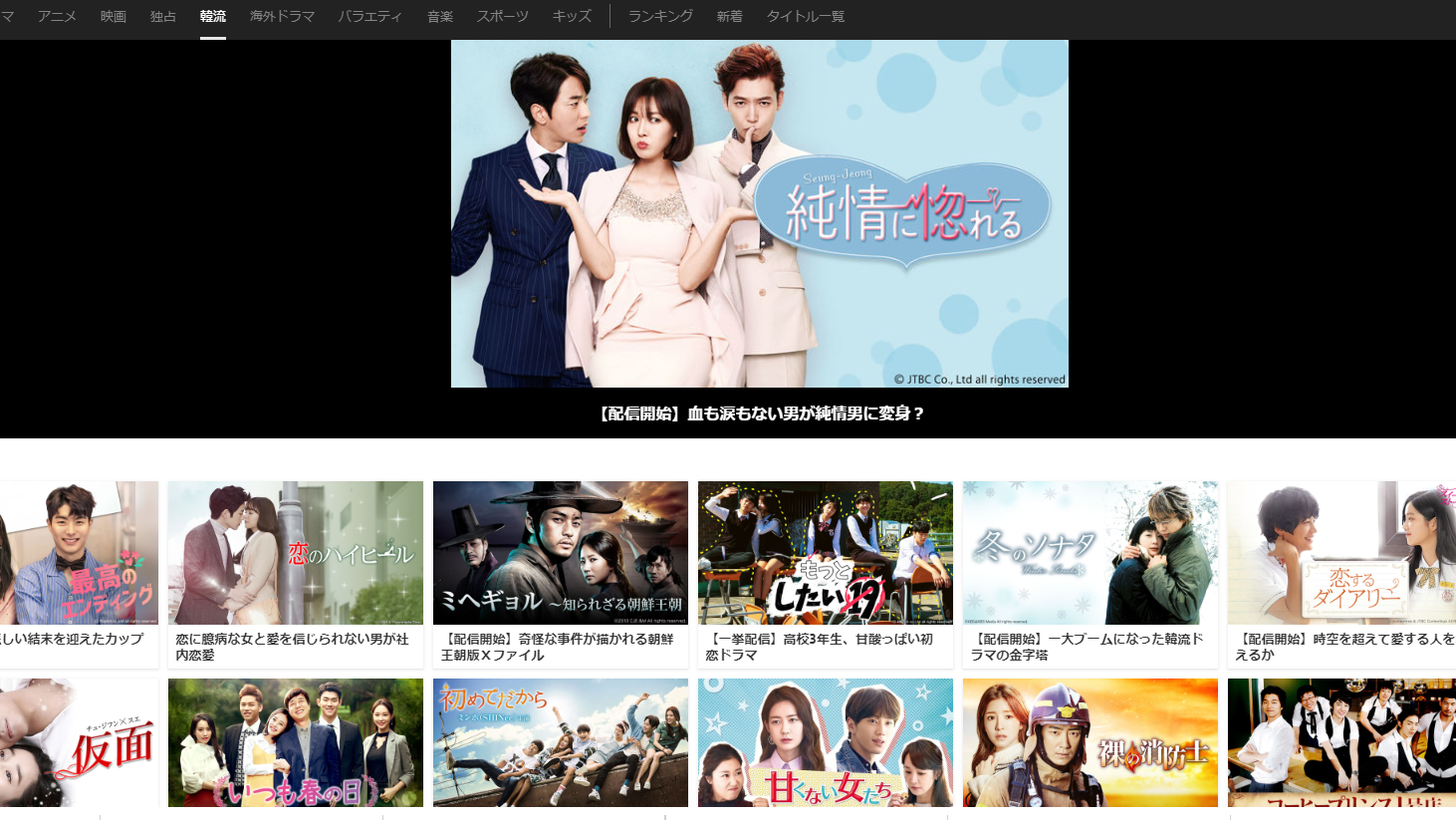
Task: Open ミヘギョル 知られざる朝鮮王朝 card
Action: click(561, 553)
